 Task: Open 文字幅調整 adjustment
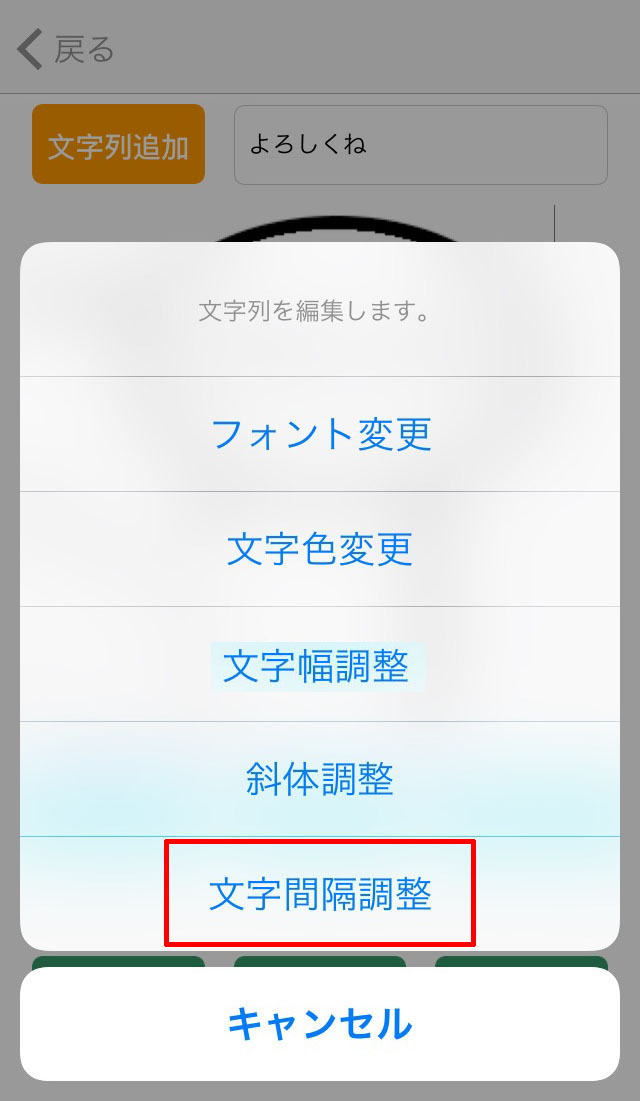(x=320, y=665)
